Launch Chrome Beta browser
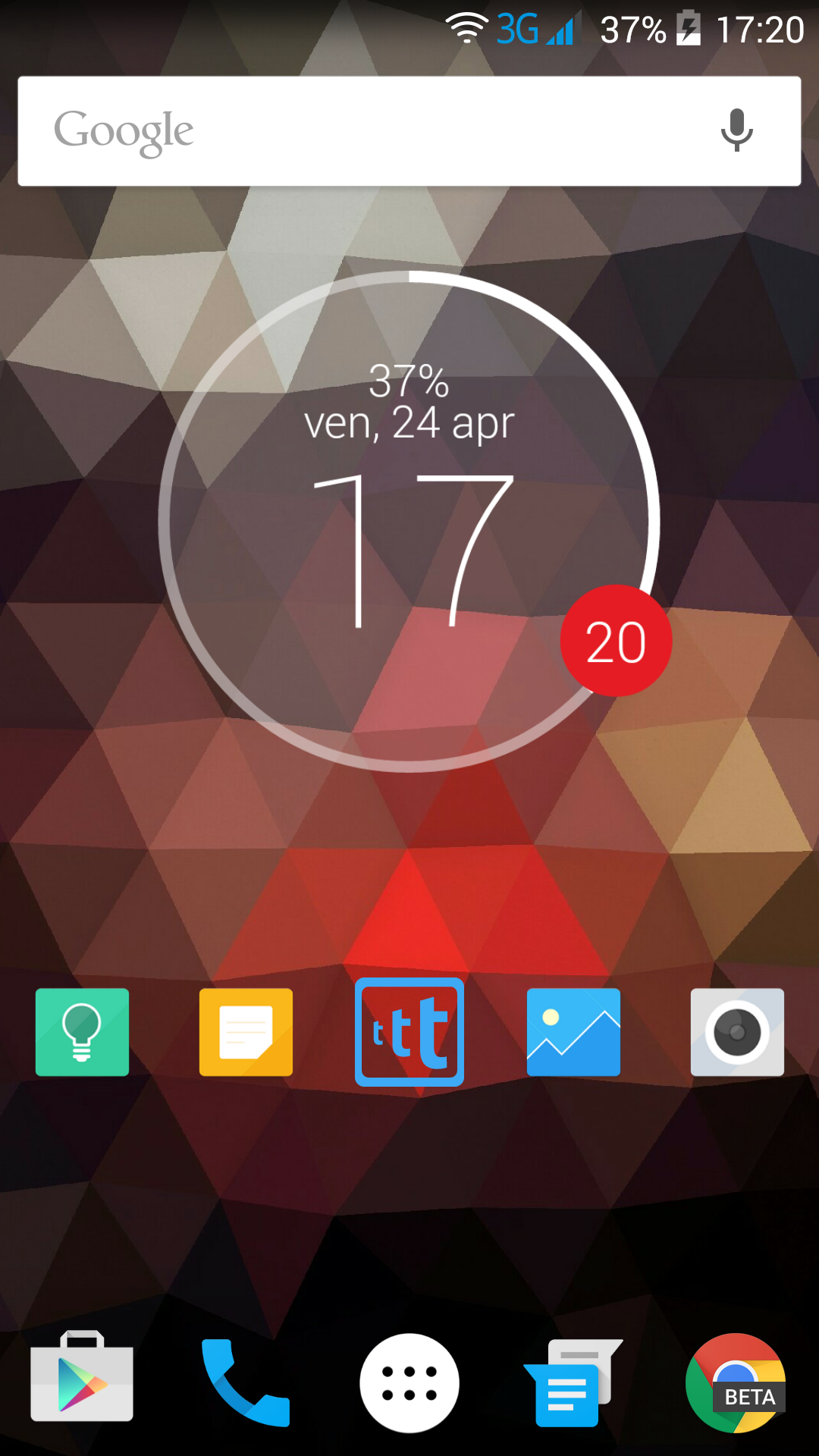Viewport: 819px width, 1456px height. [736, 1382]
